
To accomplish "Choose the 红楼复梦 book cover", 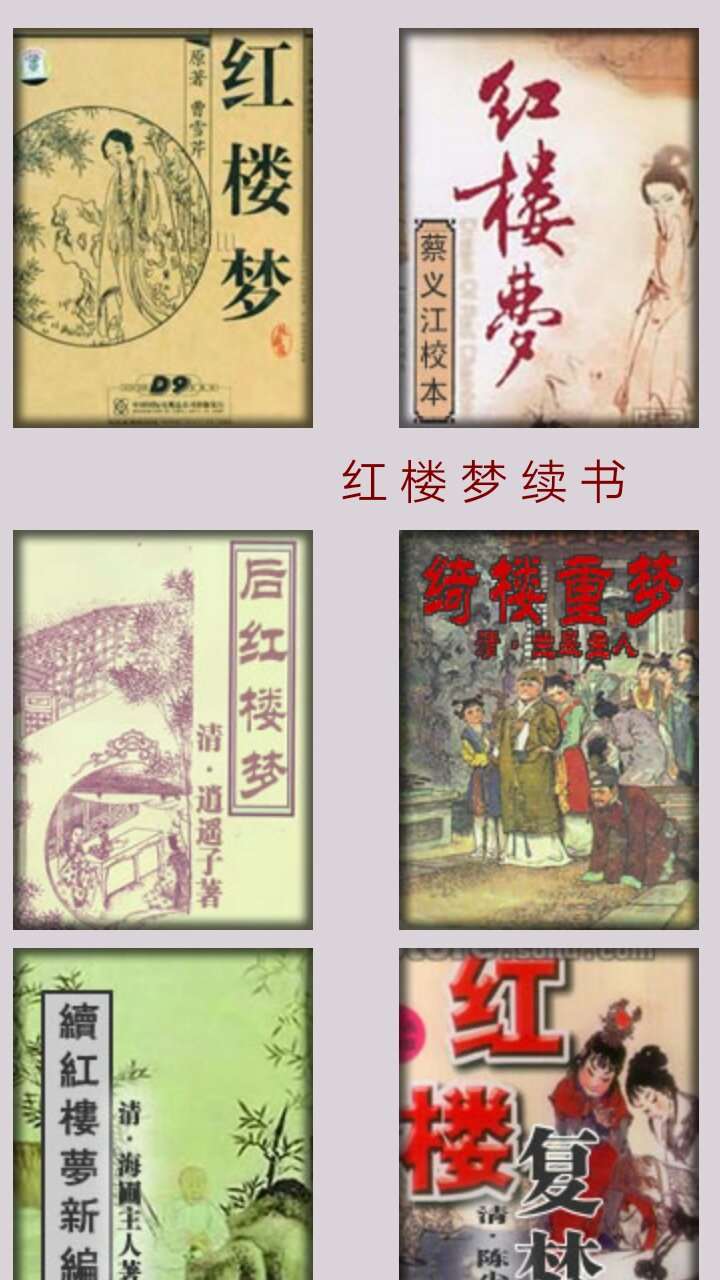I will [x=549, y=1114].
